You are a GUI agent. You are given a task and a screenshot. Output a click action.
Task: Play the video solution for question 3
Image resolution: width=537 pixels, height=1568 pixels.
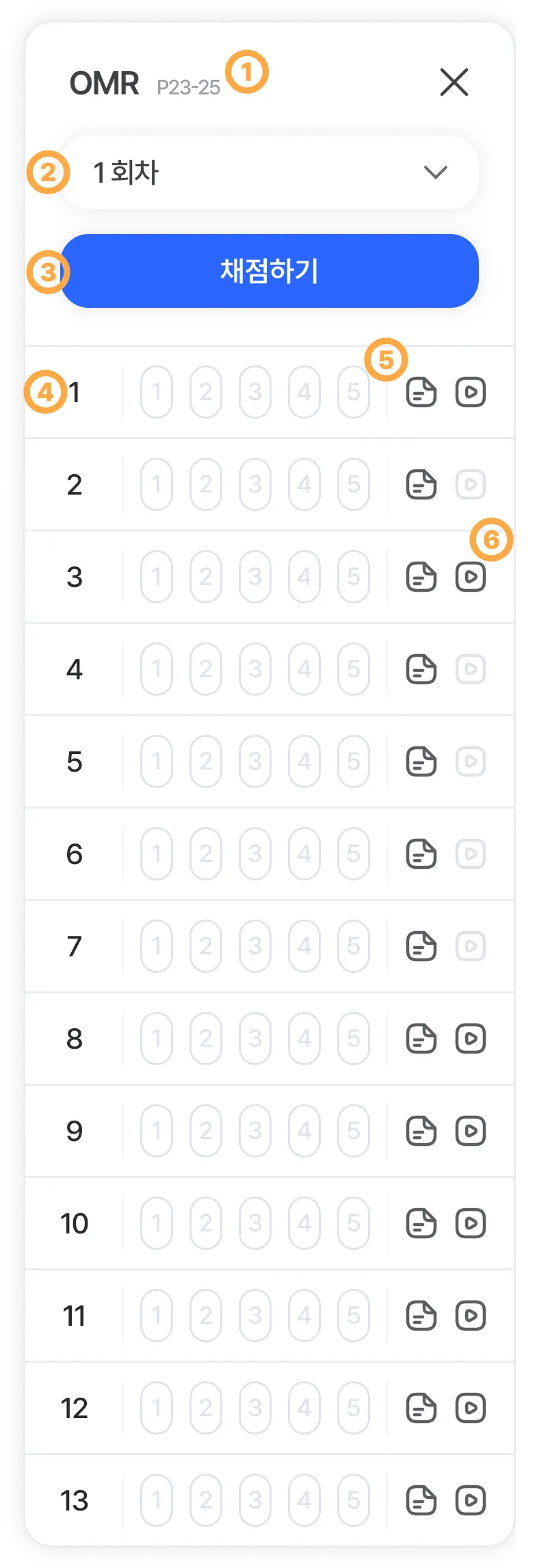(x=471, y=577)
